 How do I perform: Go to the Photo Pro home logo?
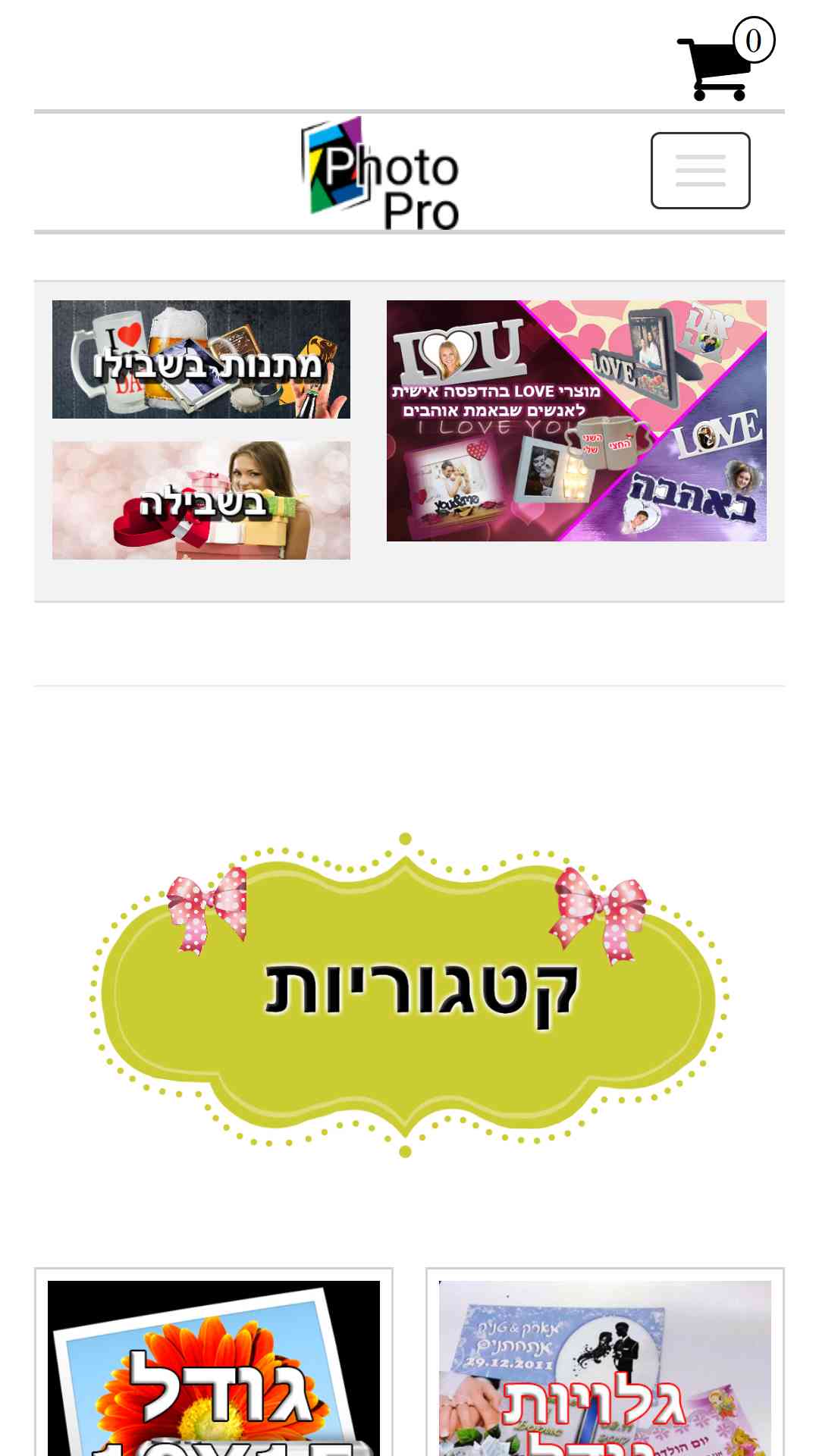click(x=380, y=173)
